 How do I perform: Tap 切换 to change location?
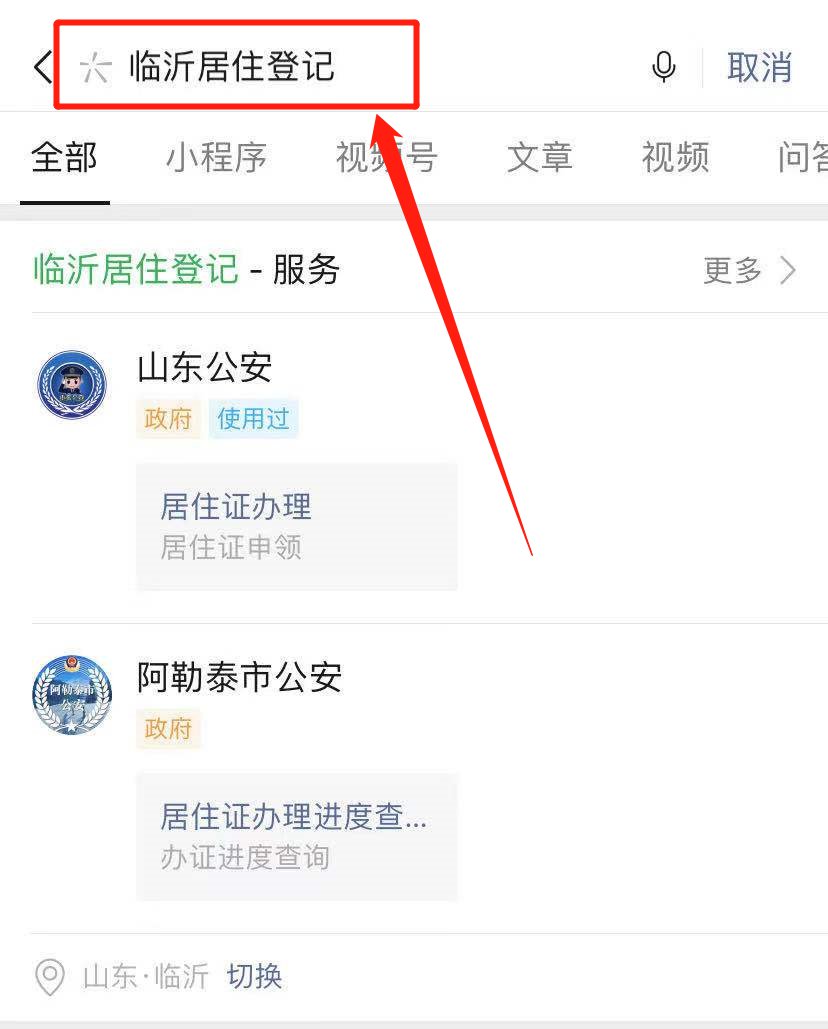click(x=255, y=976)
